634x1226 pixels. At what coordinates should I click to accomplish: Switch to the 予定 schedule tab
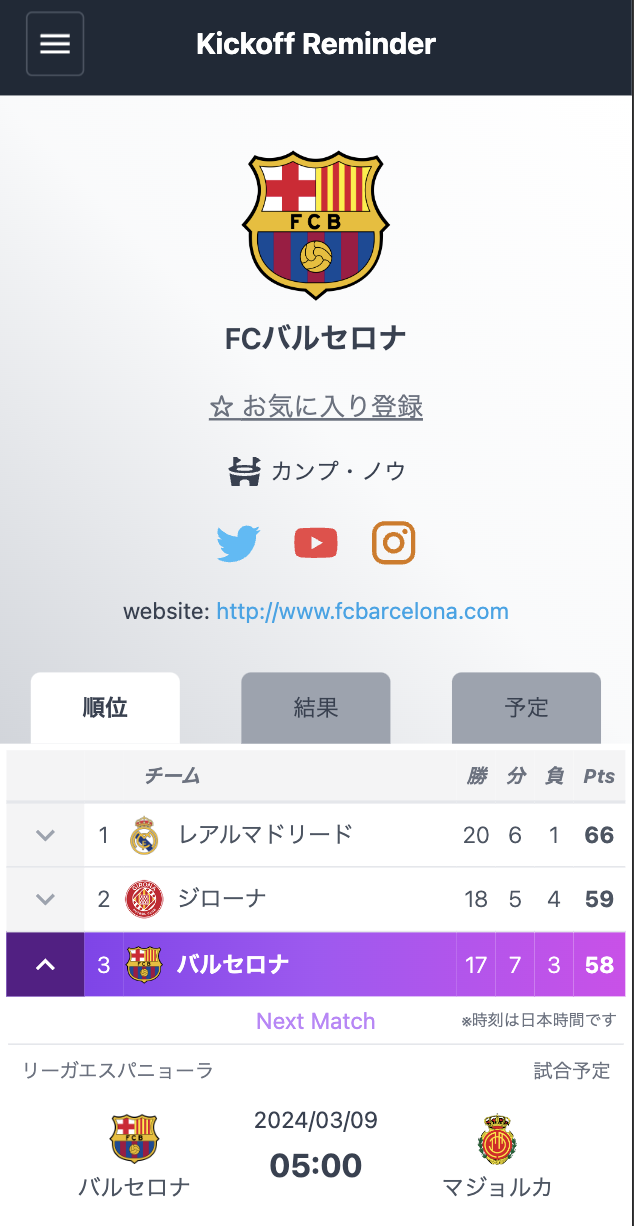point(526,708)
